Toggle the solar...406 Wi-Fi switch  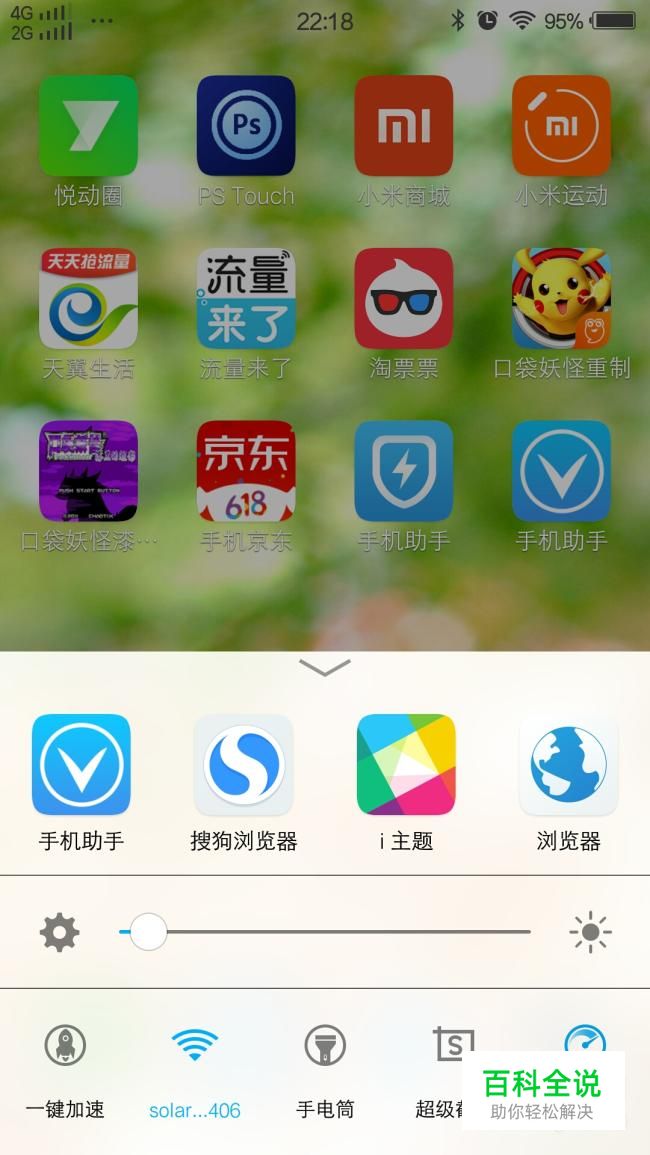coord(195,1047)
